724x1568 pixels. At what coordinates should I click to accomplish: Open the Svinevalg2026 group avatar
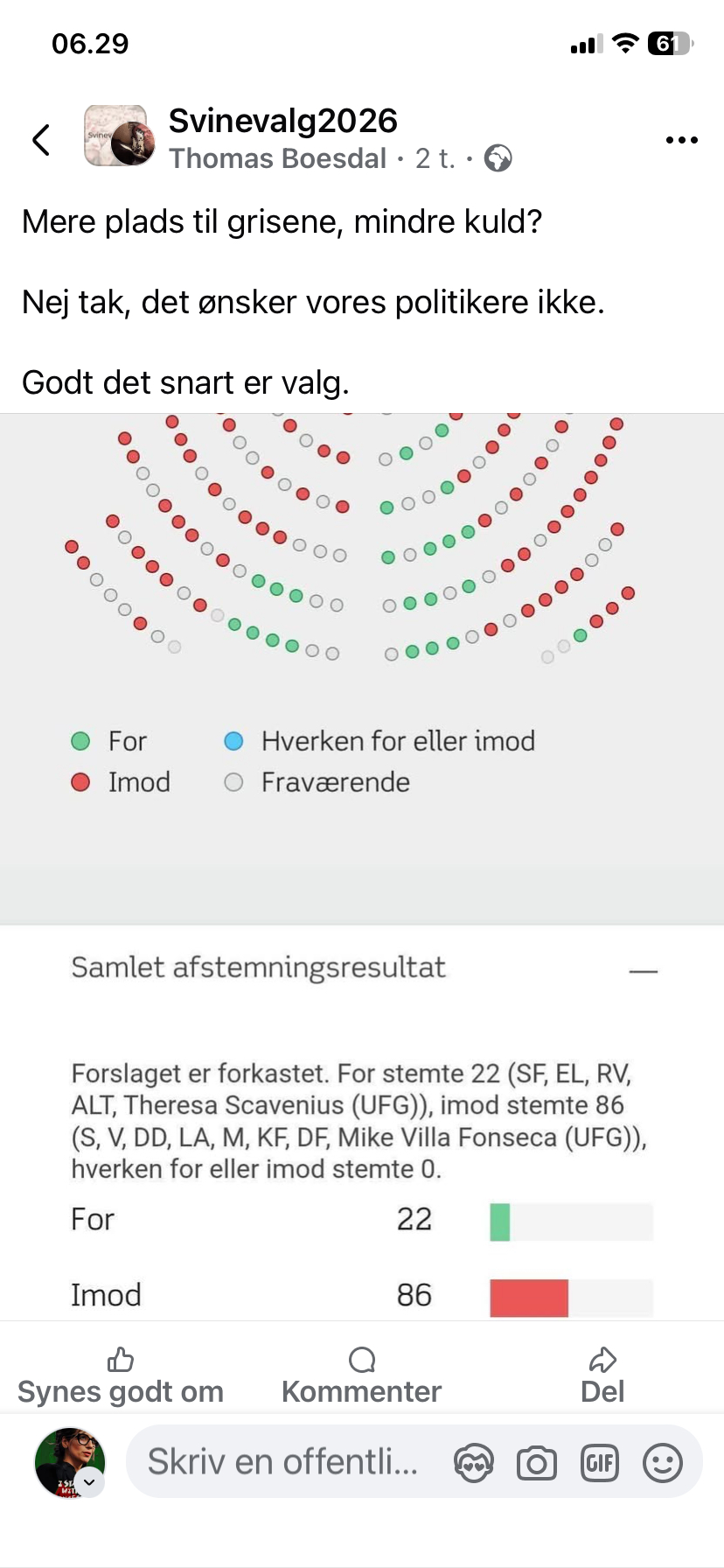point(119,136)
